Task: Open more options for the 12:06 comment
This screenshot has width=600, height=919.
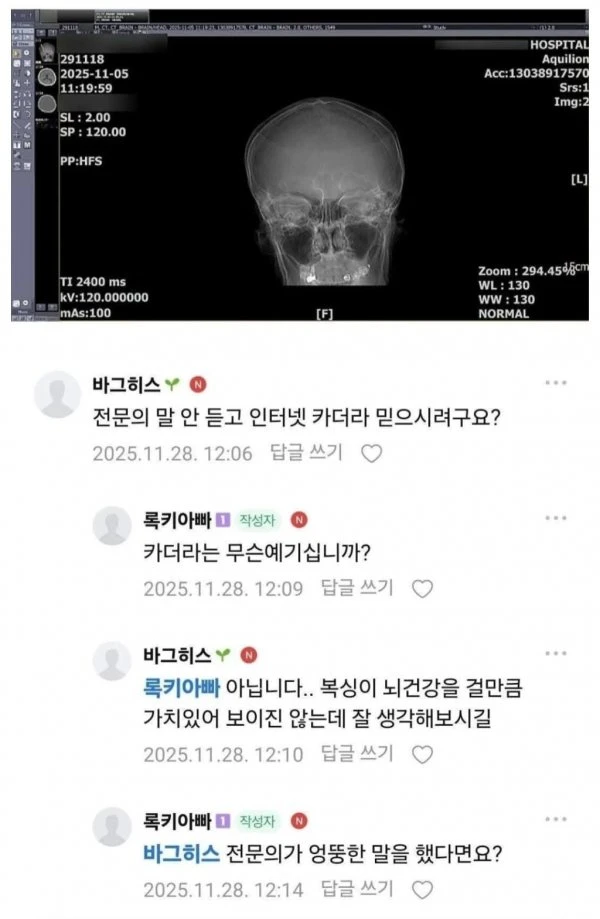Action: [x=557, y=384]
